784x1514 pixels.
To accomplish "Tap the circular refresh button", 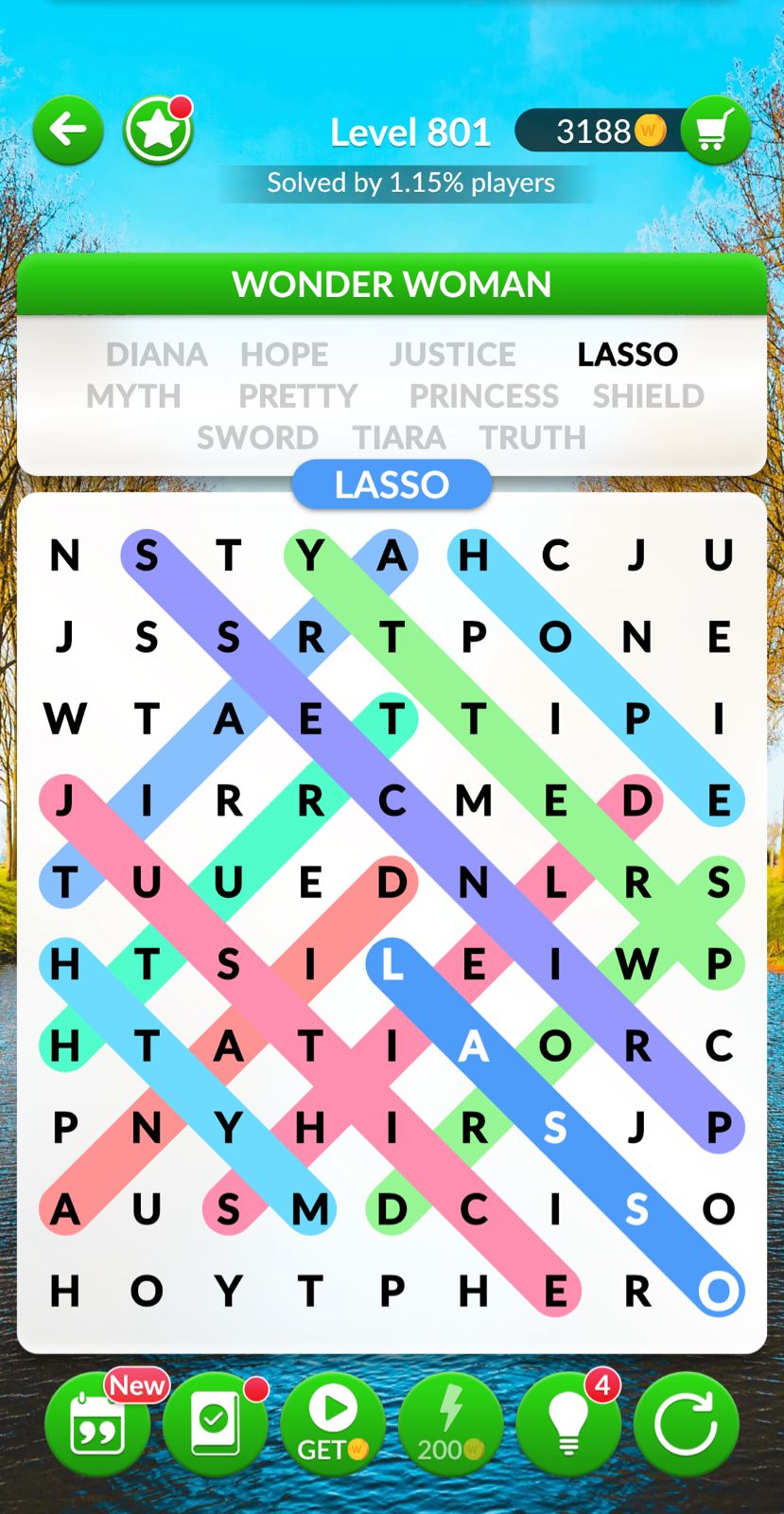I will tap(686, 1424).
